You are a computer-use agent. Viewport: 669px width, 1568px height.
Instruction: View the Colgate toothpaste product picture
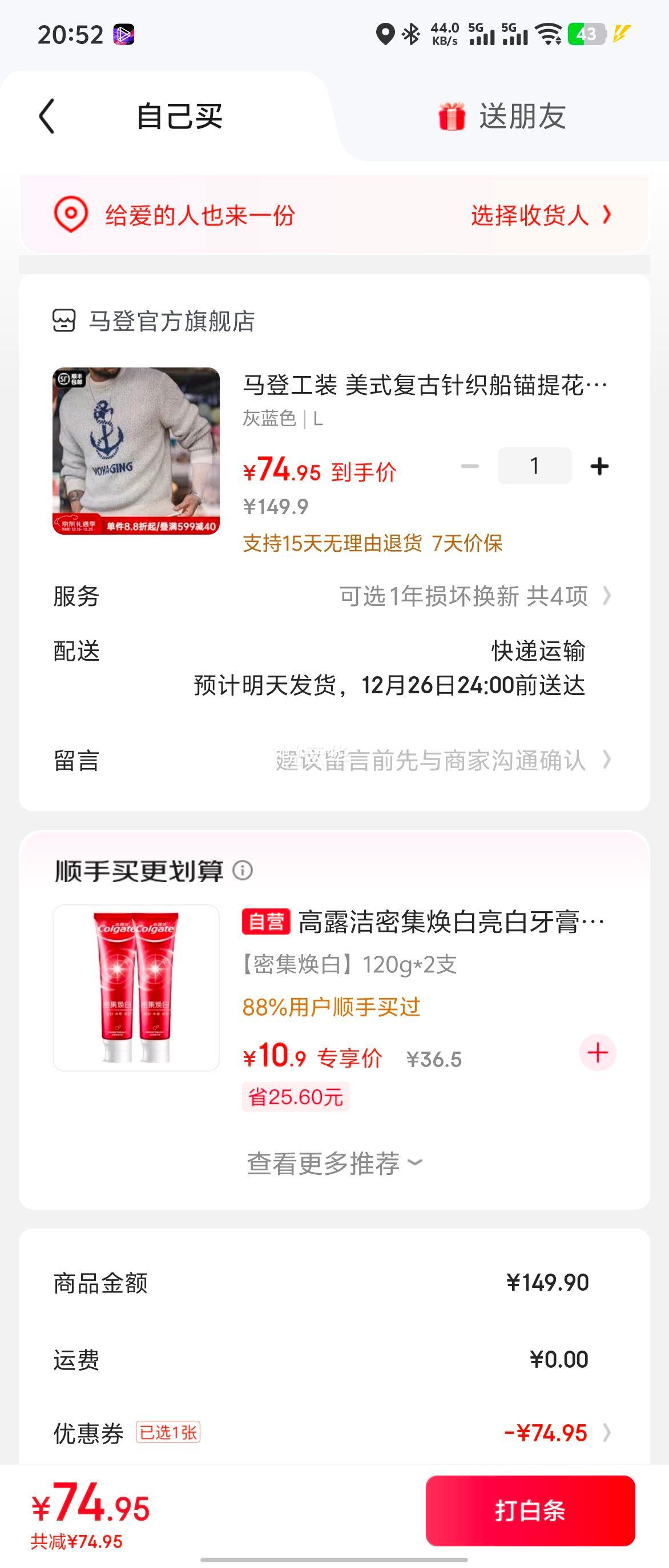coord(136,988)
